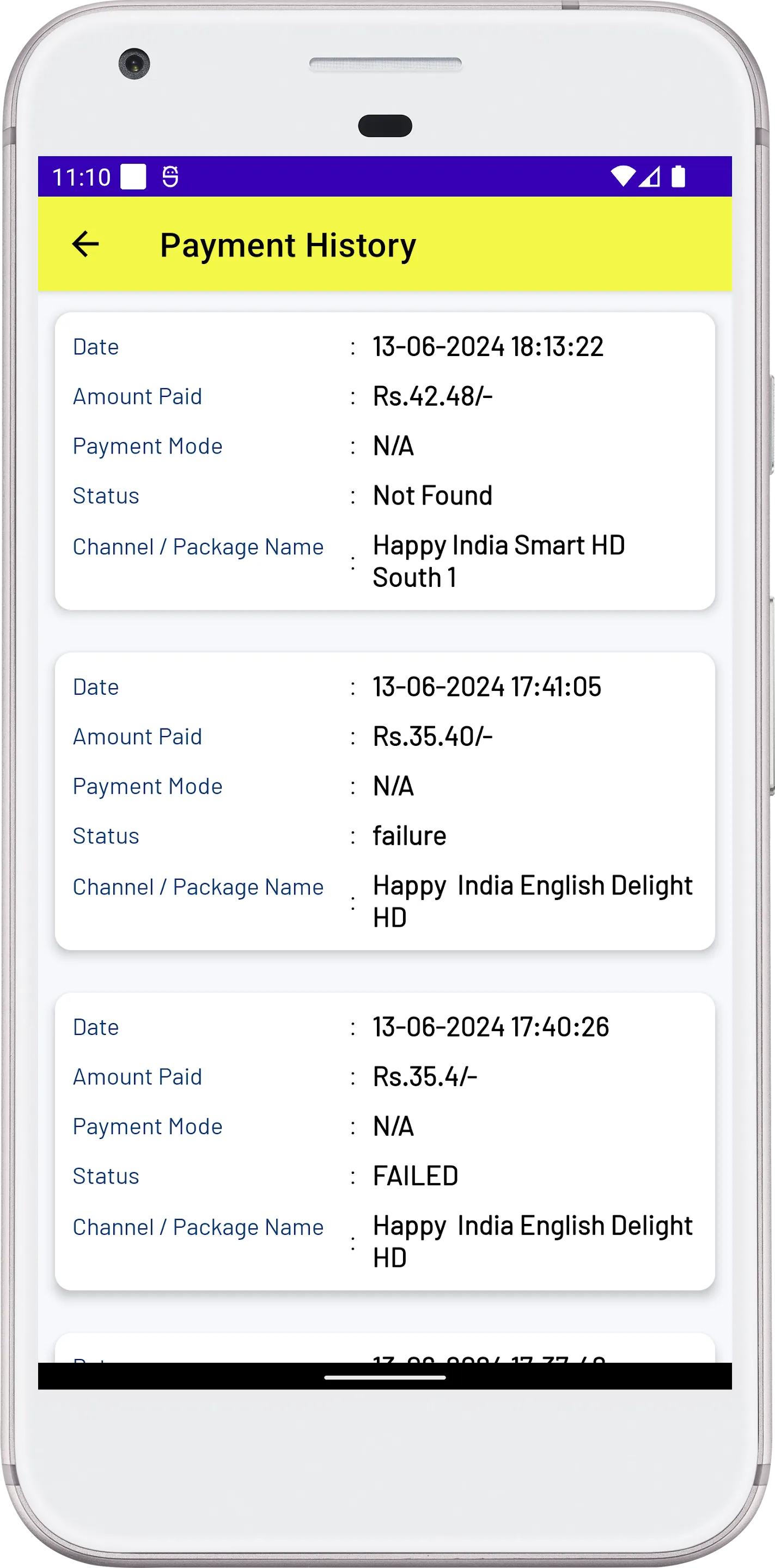The height and width of the screenshot is (1568, 775).
Task: Expand the Happy India English Delight HD entry
Action: pos(387,800)
